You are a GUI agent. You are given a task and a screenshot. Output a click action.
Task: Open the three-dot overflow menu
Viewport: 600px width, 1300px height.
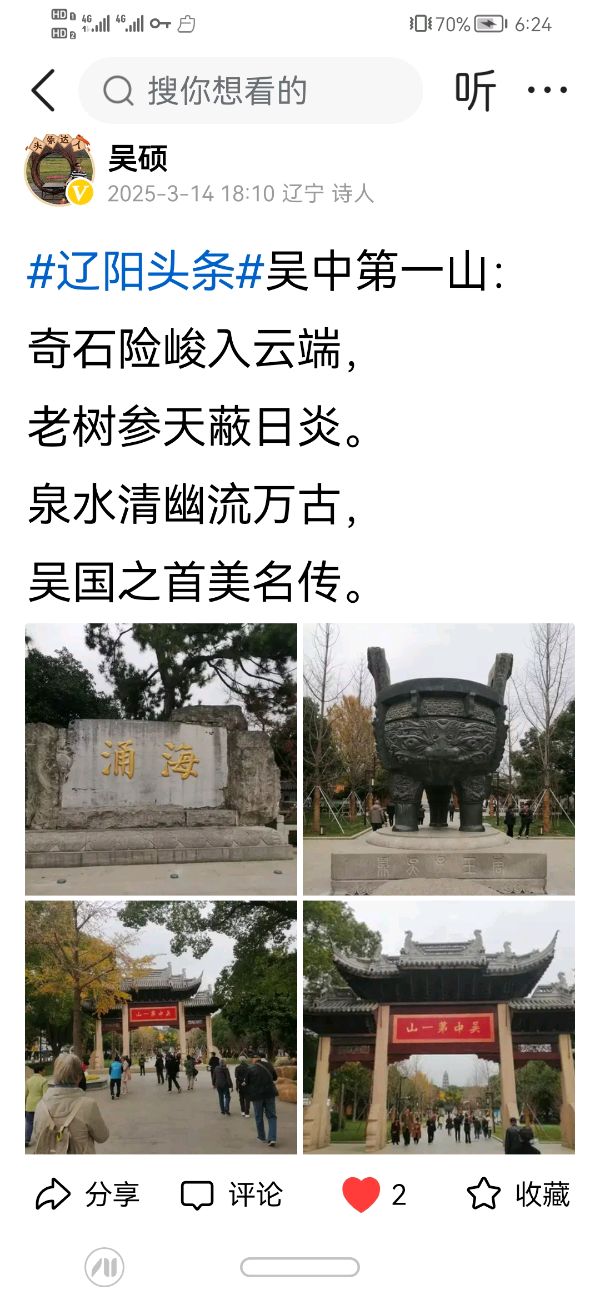[547, 91]
